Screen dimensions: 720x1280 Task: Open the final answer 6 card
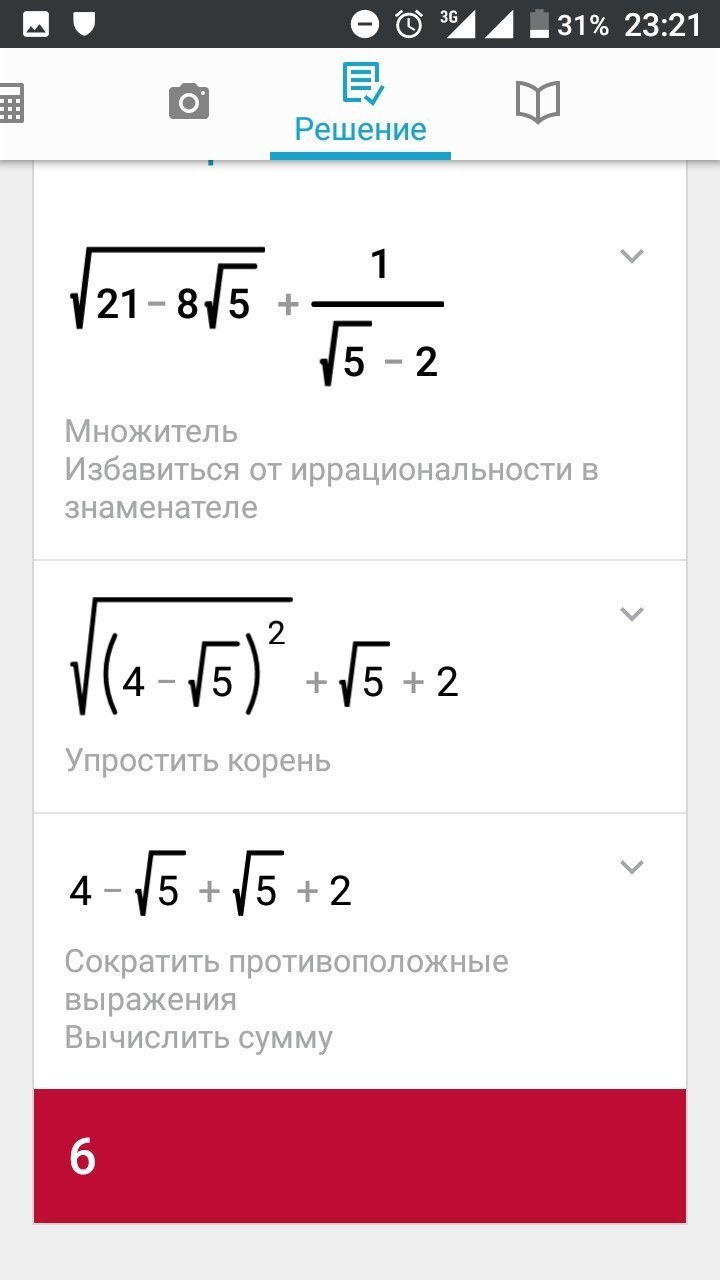pos(360,1156)
